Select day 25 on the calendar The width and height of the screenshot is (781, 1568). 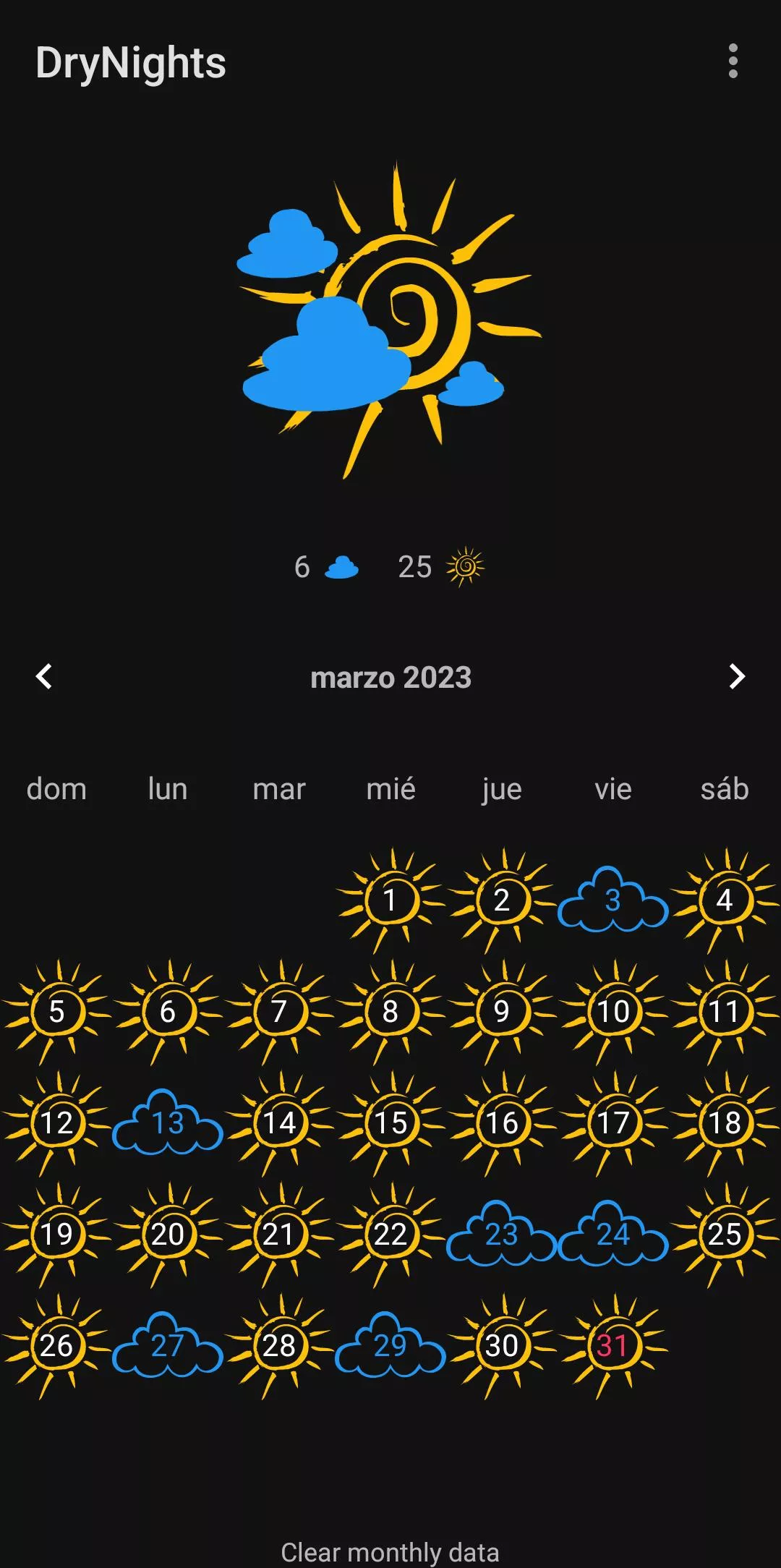pos(724,1234)
